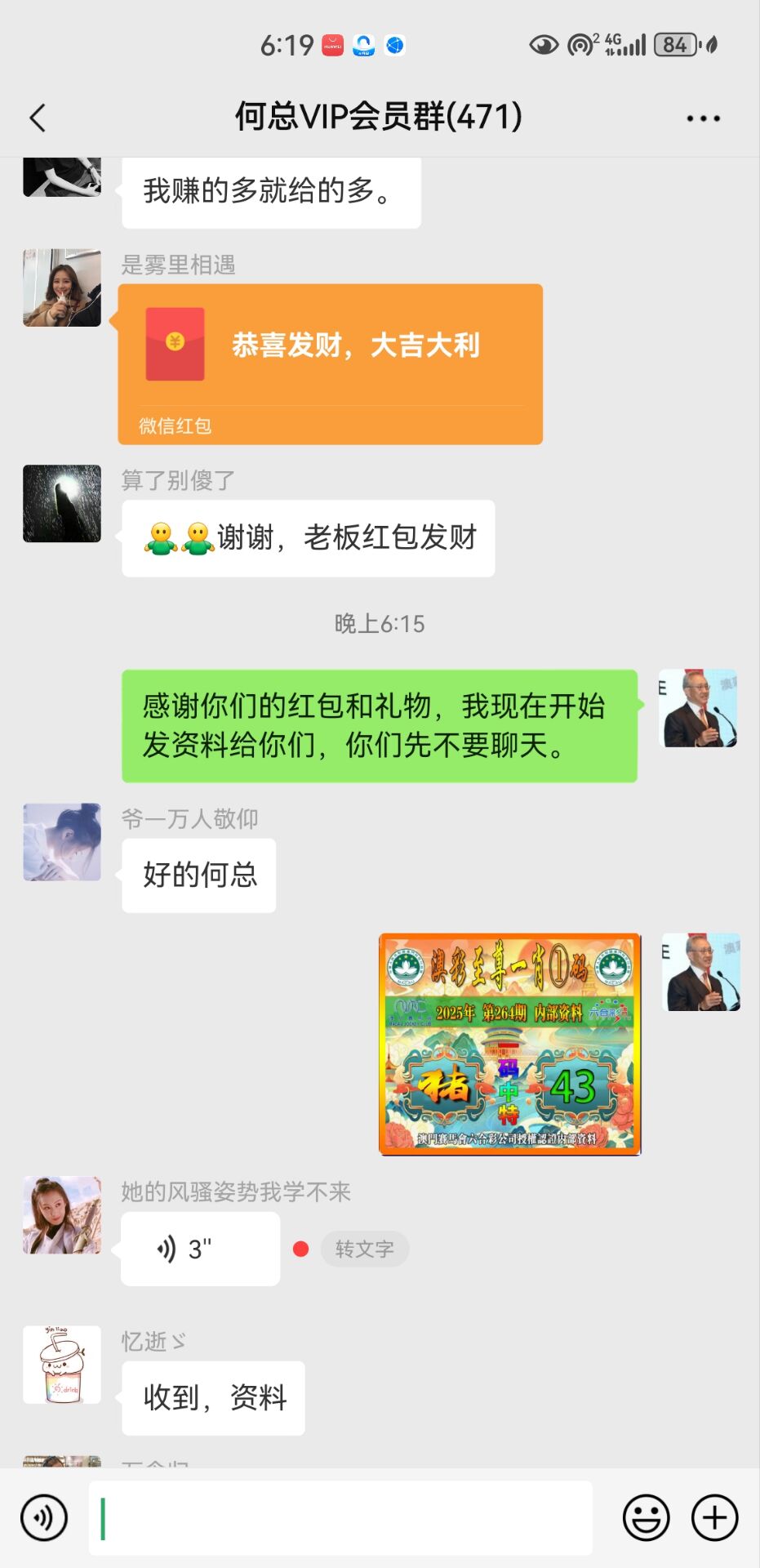The width and height of the screenshot is (760, 1568).
Task: View profile of 是雾里相遇
Action: click(62, 288)
